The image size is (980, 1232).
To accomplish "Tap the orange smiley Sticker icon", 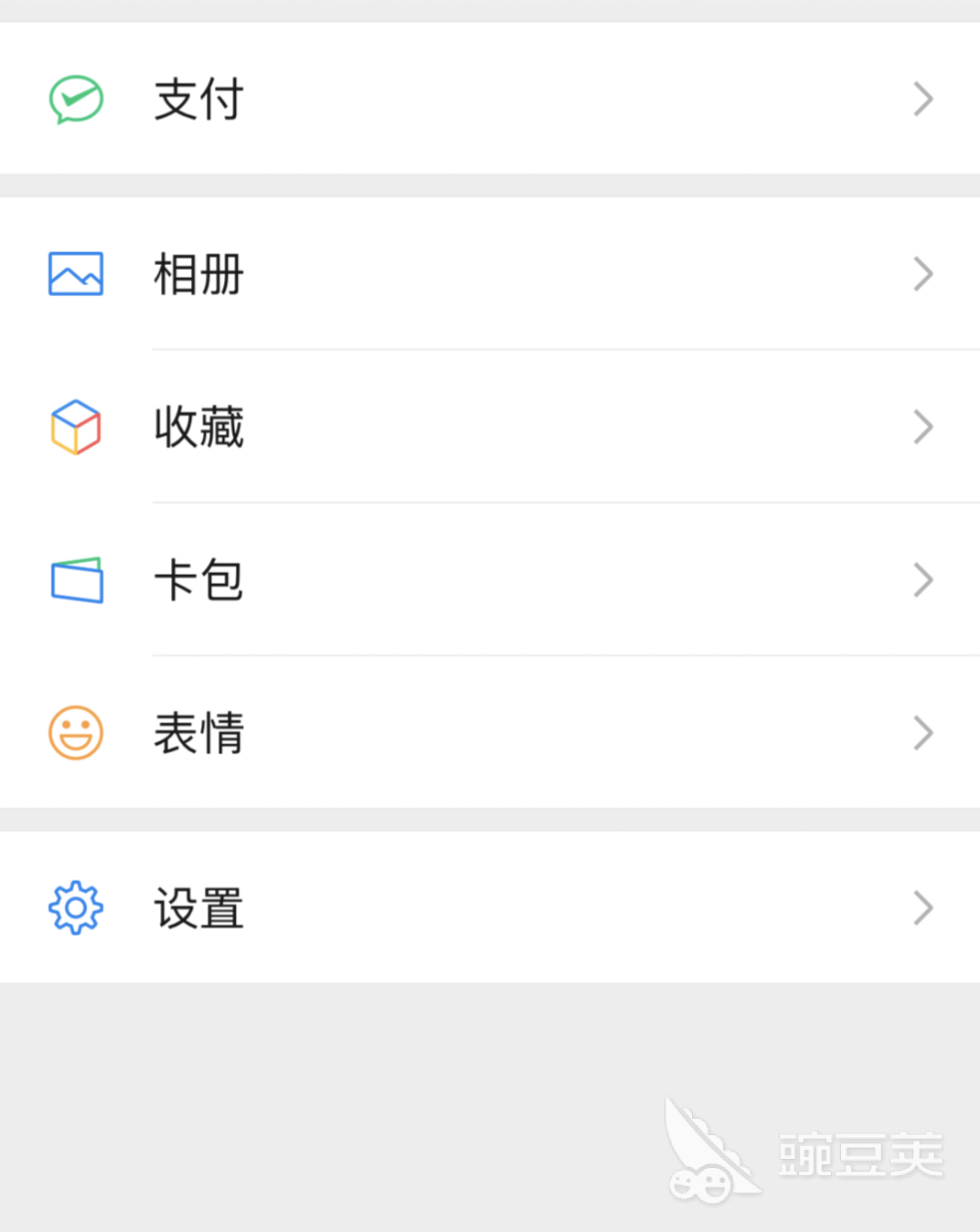I will (76, 732).
